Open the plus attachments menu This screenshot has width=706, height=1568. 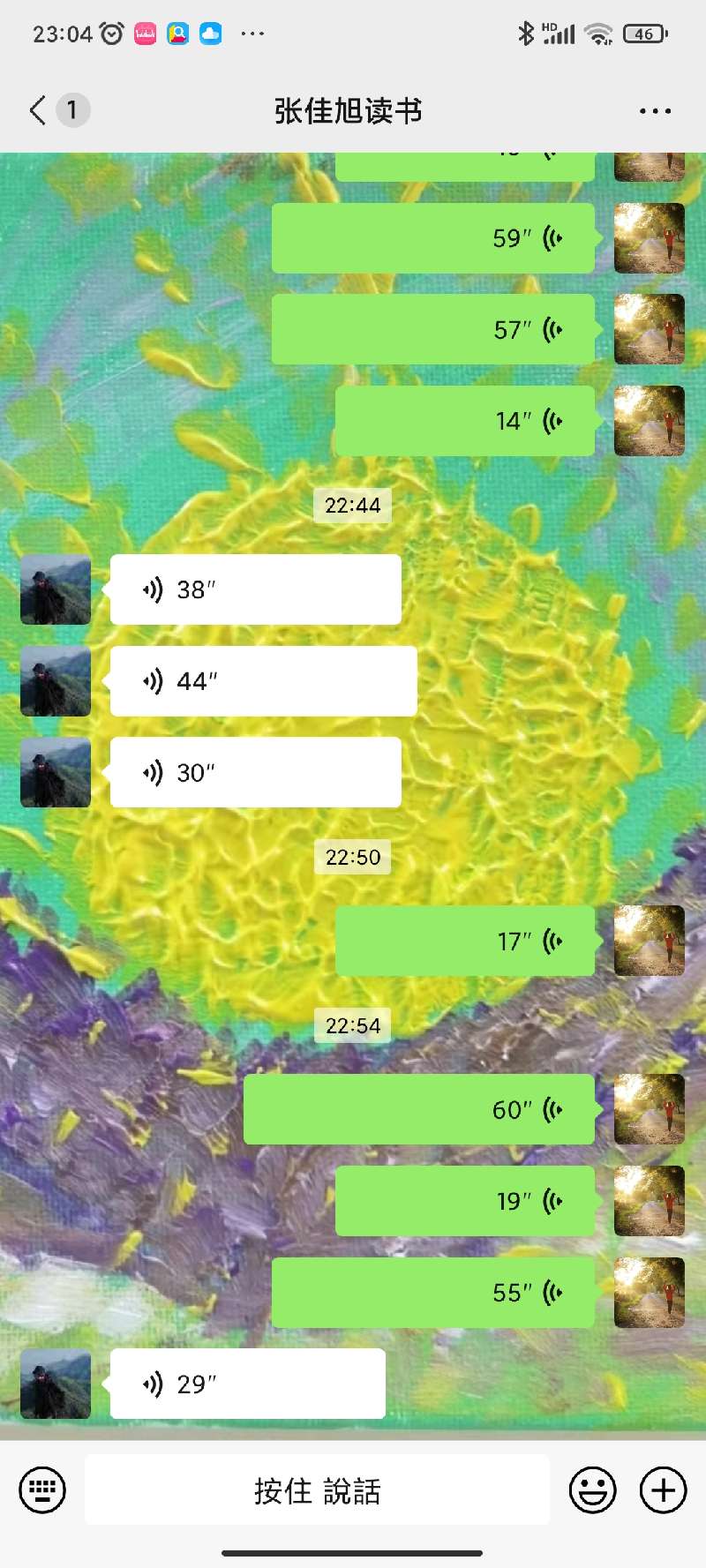(x=663, y=1490)
